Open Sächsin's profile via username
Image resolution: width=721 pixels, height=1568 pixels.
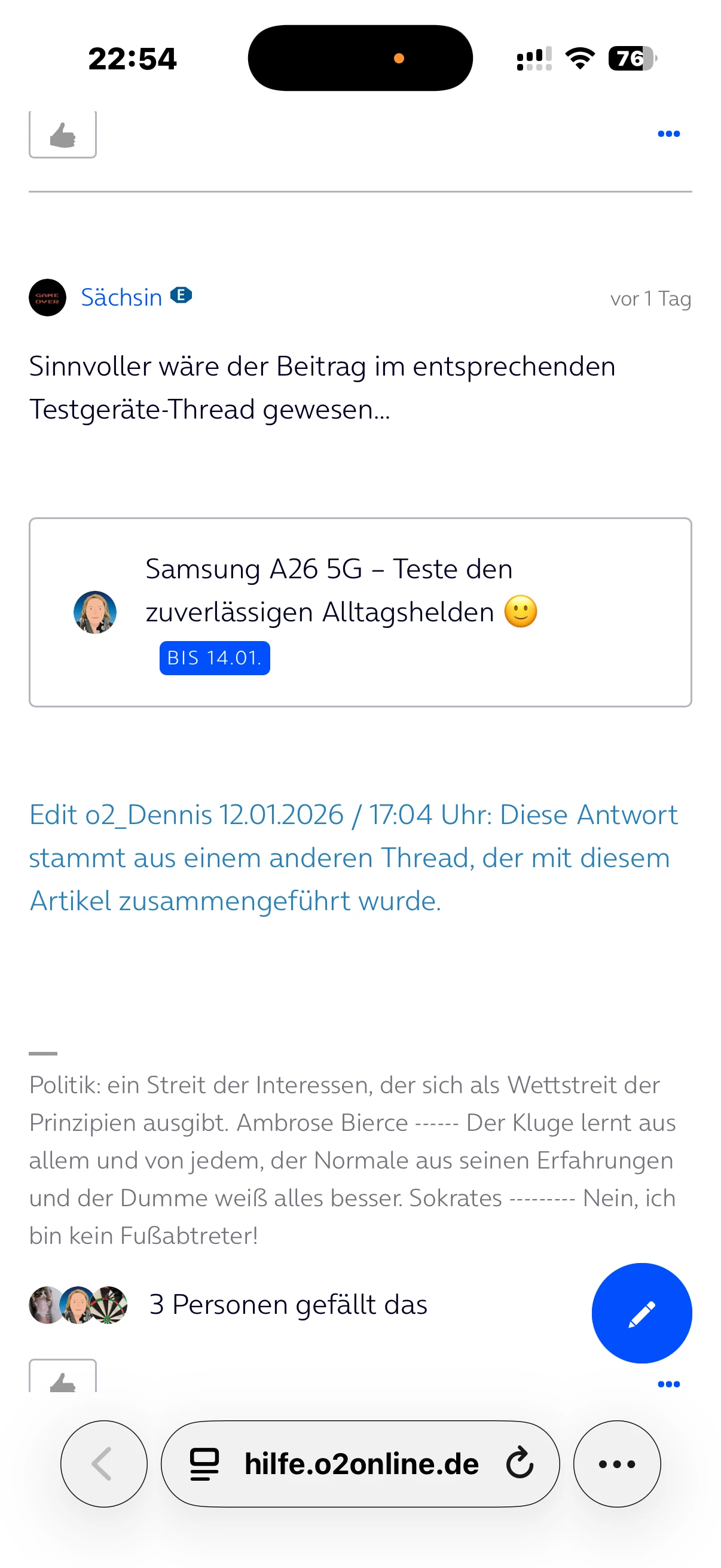(x=121, y=298)
